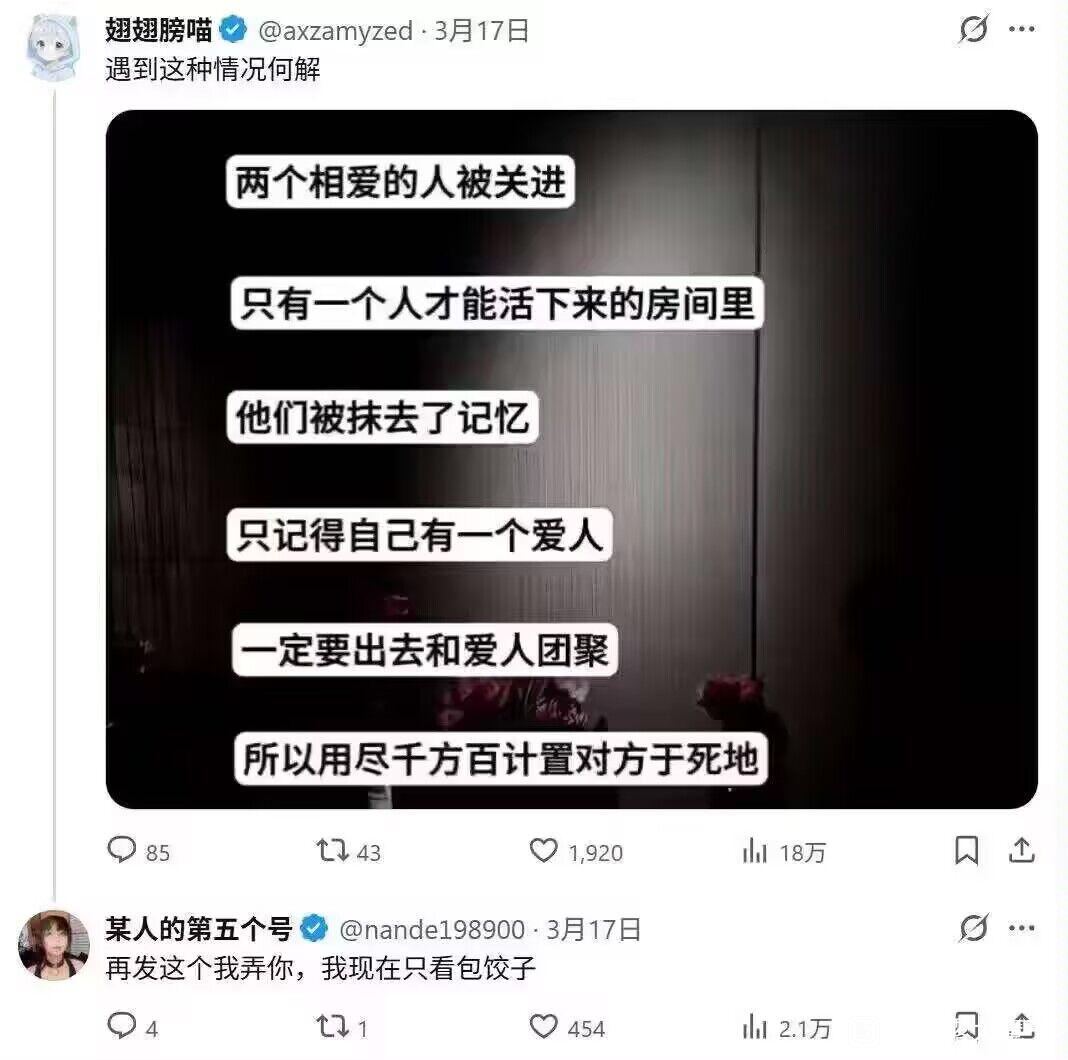
Task: Open the overflow menu on 翅翅膀喵's post
Action: click(x=1021, y=30)
